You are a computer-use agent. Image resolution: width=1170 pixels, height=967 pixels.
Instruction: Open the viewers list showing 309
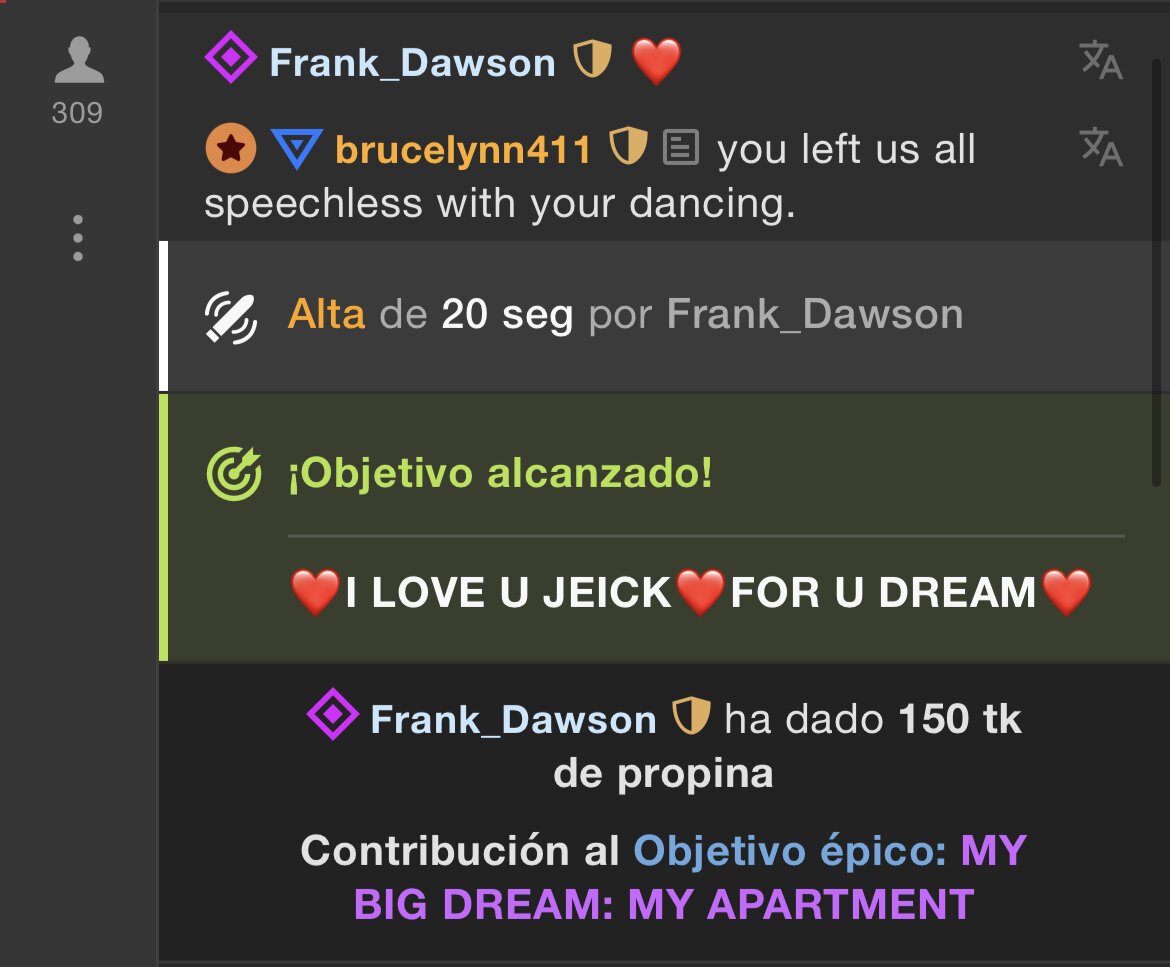coord(78,81)
